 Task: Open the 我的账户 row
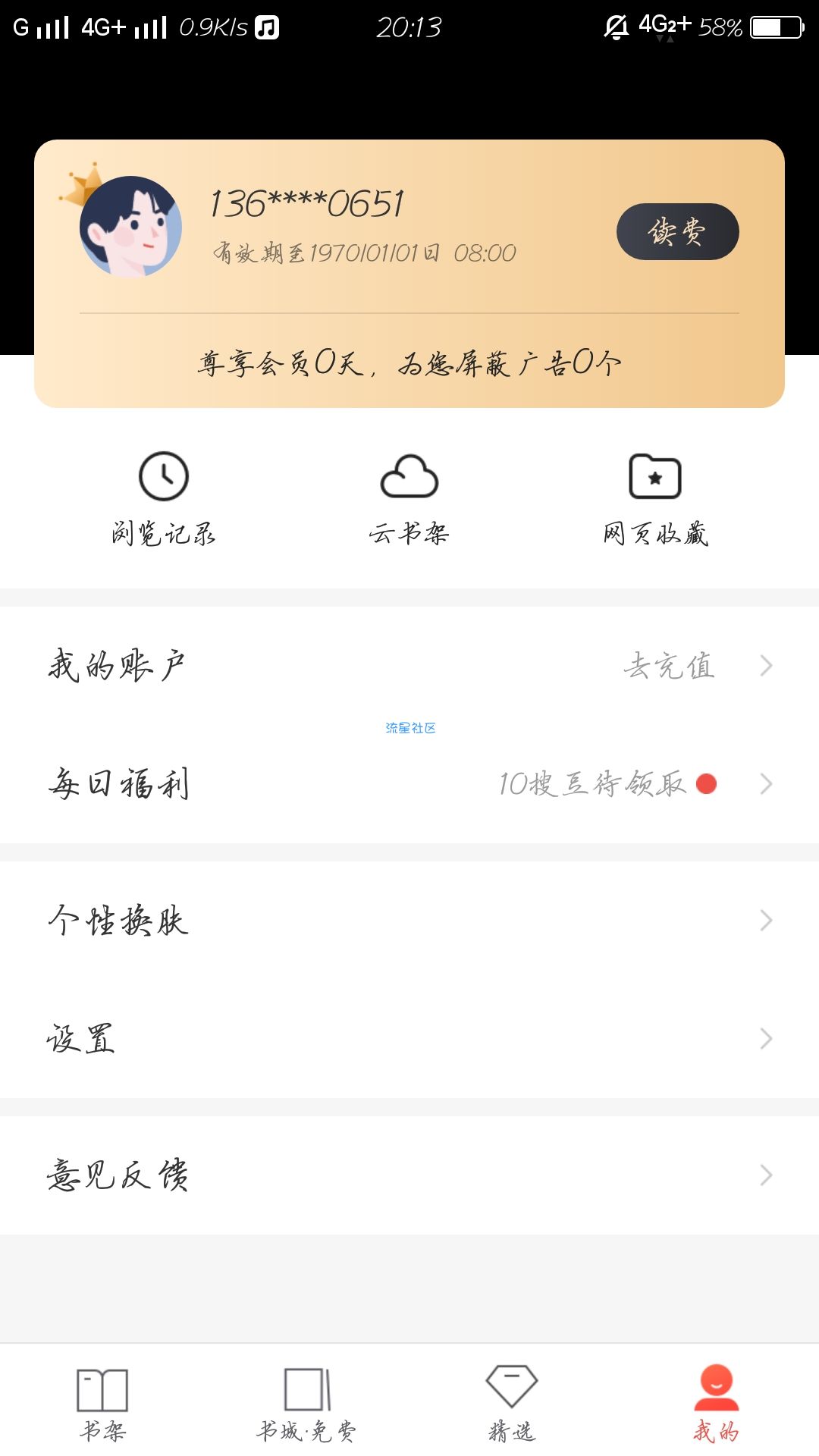click(x=409, y=666)
